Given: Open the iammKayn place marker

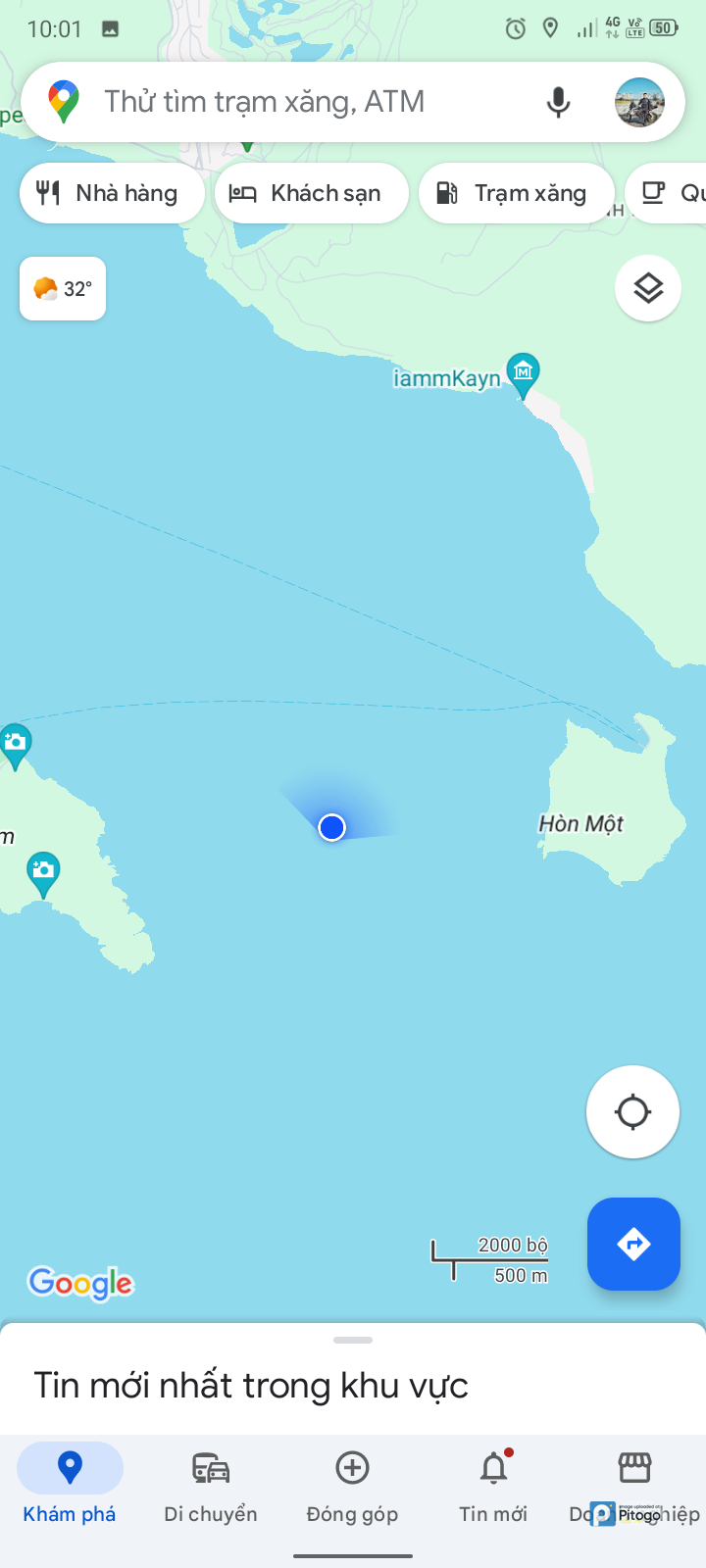Looking at the screenshot, I should point(524,373).
